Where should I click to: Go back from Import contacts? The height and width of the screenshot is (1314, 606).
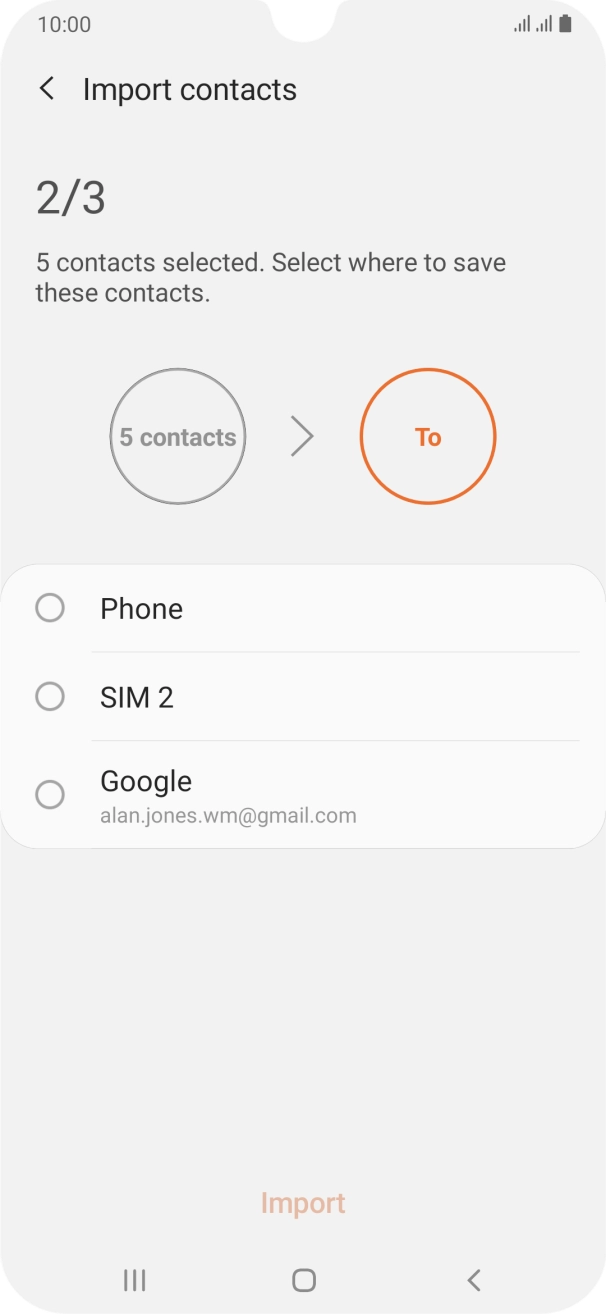point(46,89)
